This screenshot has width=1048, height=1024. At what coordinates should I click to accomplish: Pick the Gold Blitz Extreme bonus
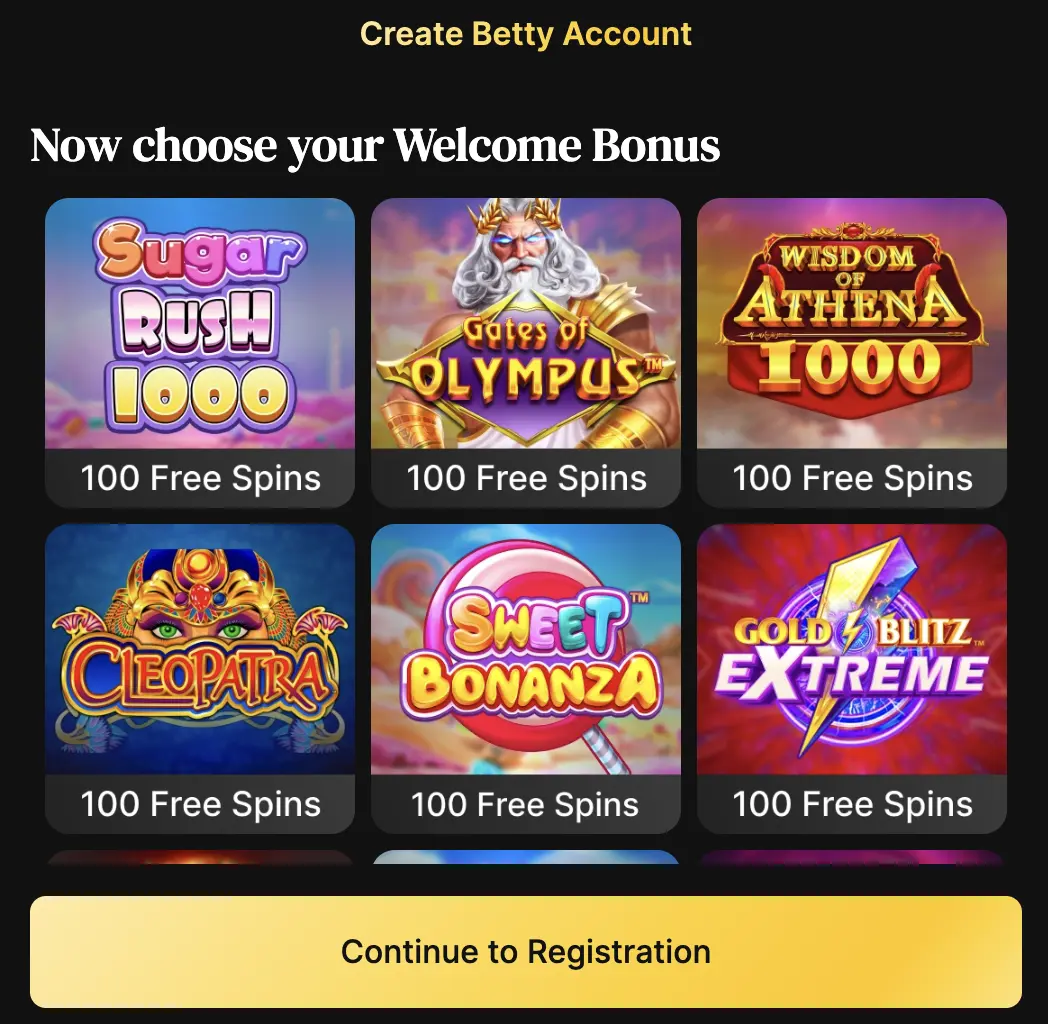(852, 678)
